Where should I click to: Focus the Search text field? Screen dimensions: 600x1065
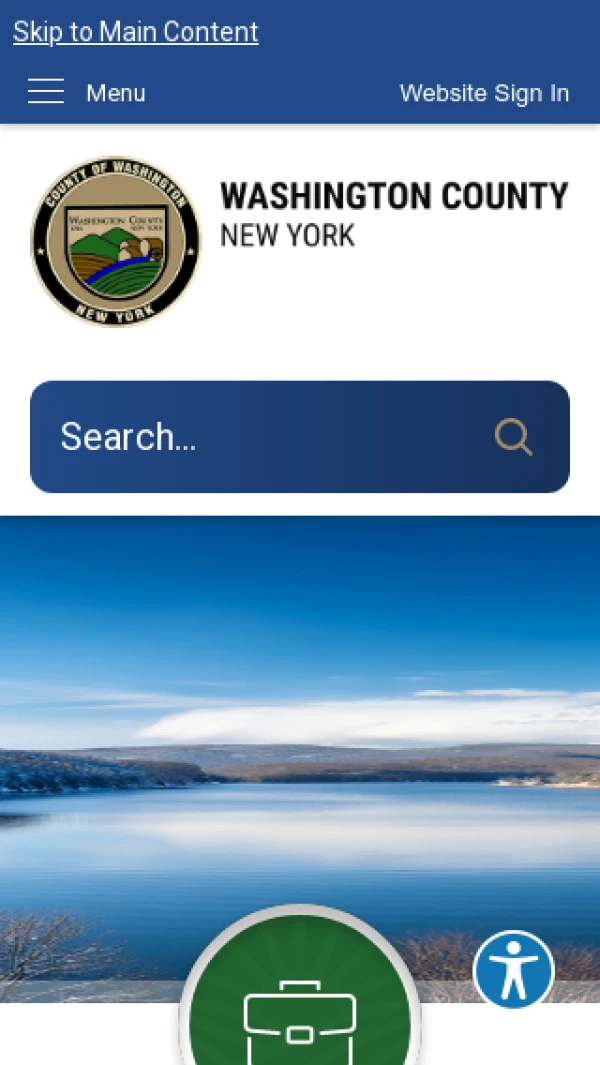260,437
